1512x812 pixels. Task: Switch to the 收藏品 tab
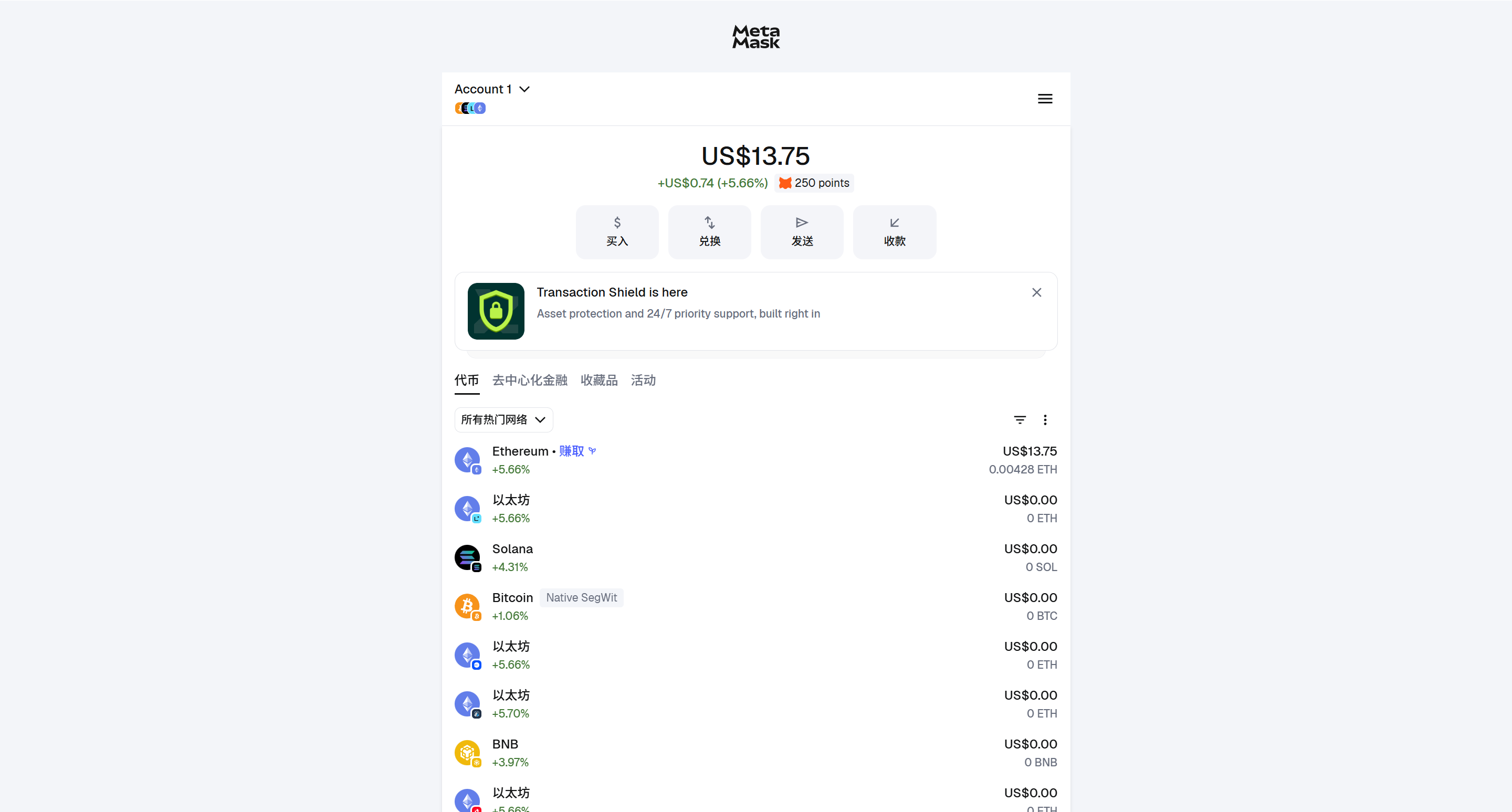coord(598,380)
